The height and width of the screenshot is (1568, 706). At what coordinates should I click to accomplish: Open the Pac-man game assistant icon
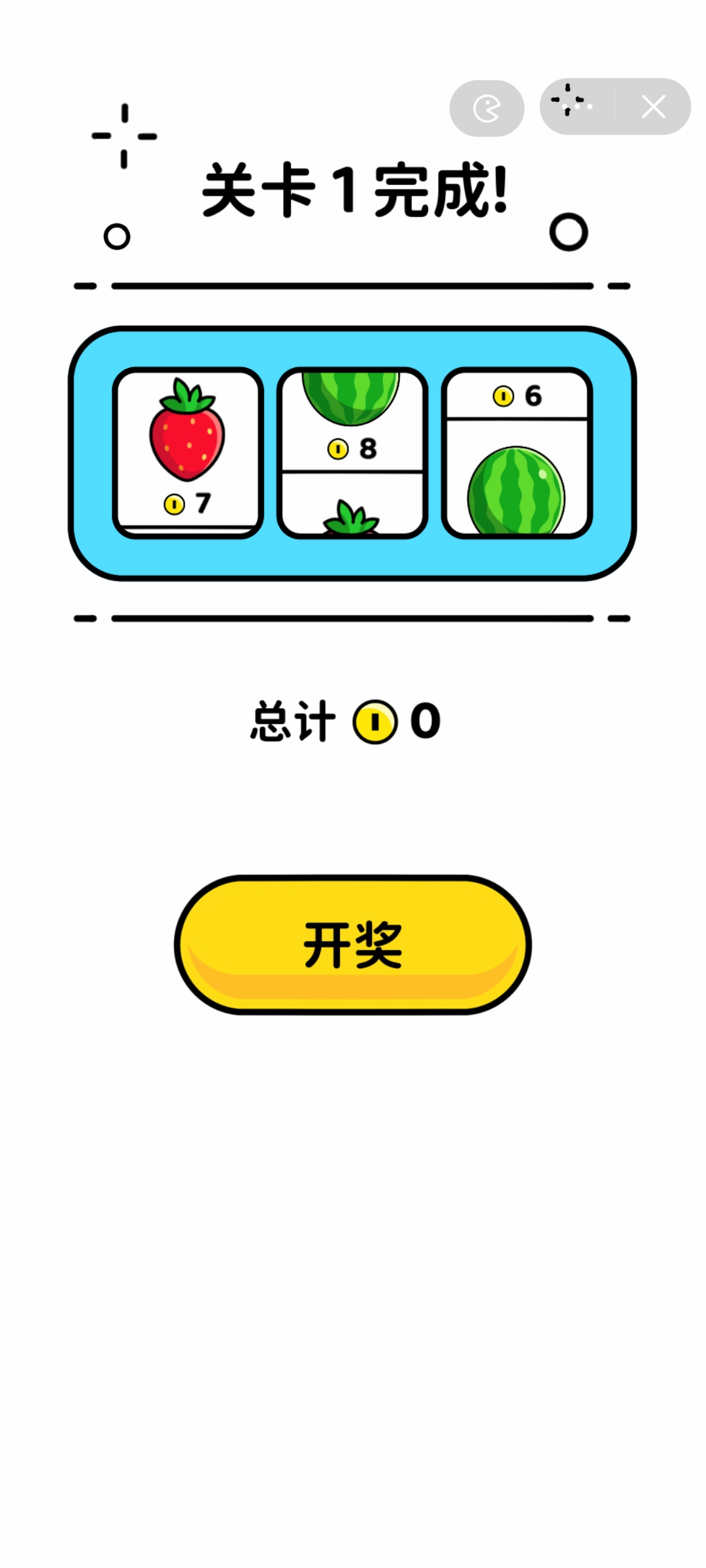tap(487, 107)
